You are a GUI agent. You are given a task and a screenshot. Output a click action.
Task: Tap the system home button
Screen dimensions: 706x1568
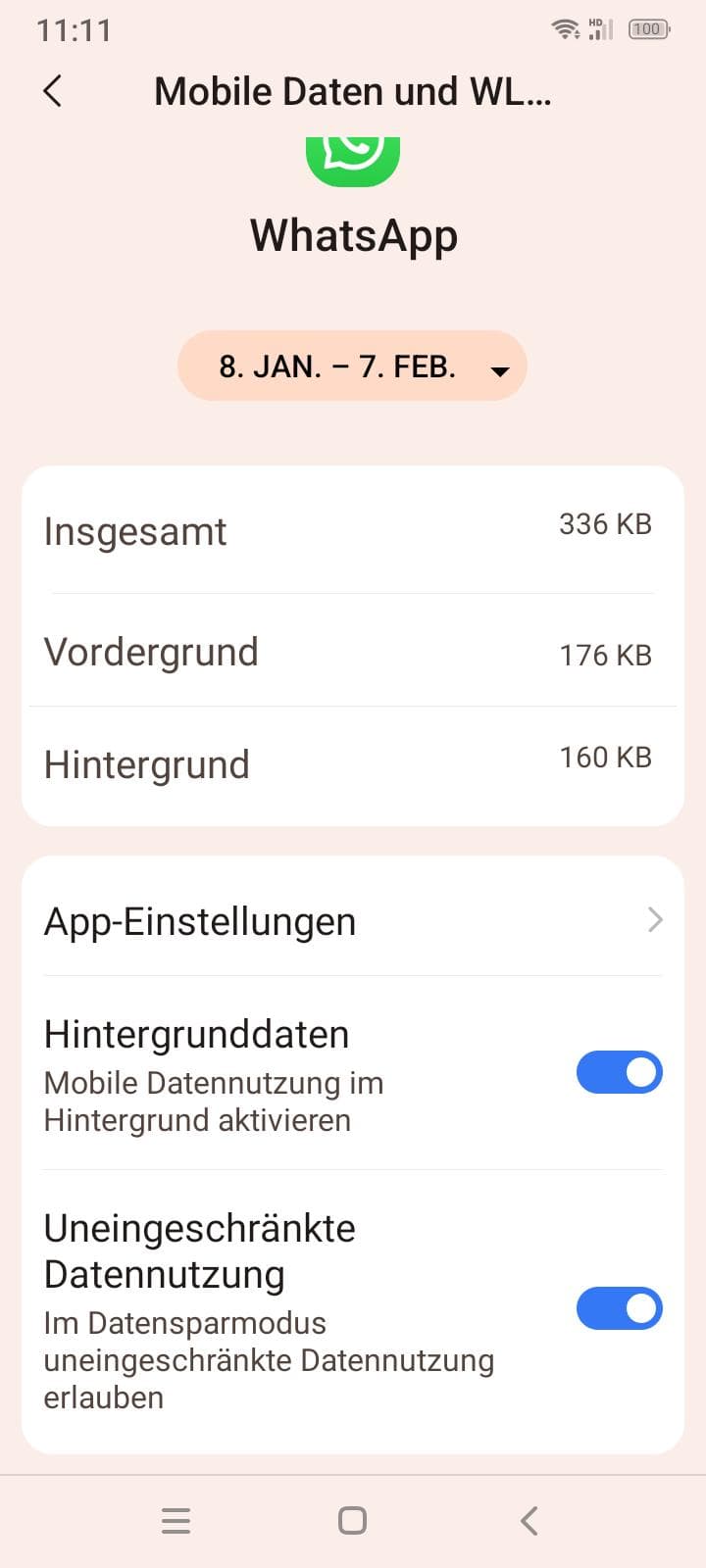[352, 1520]
